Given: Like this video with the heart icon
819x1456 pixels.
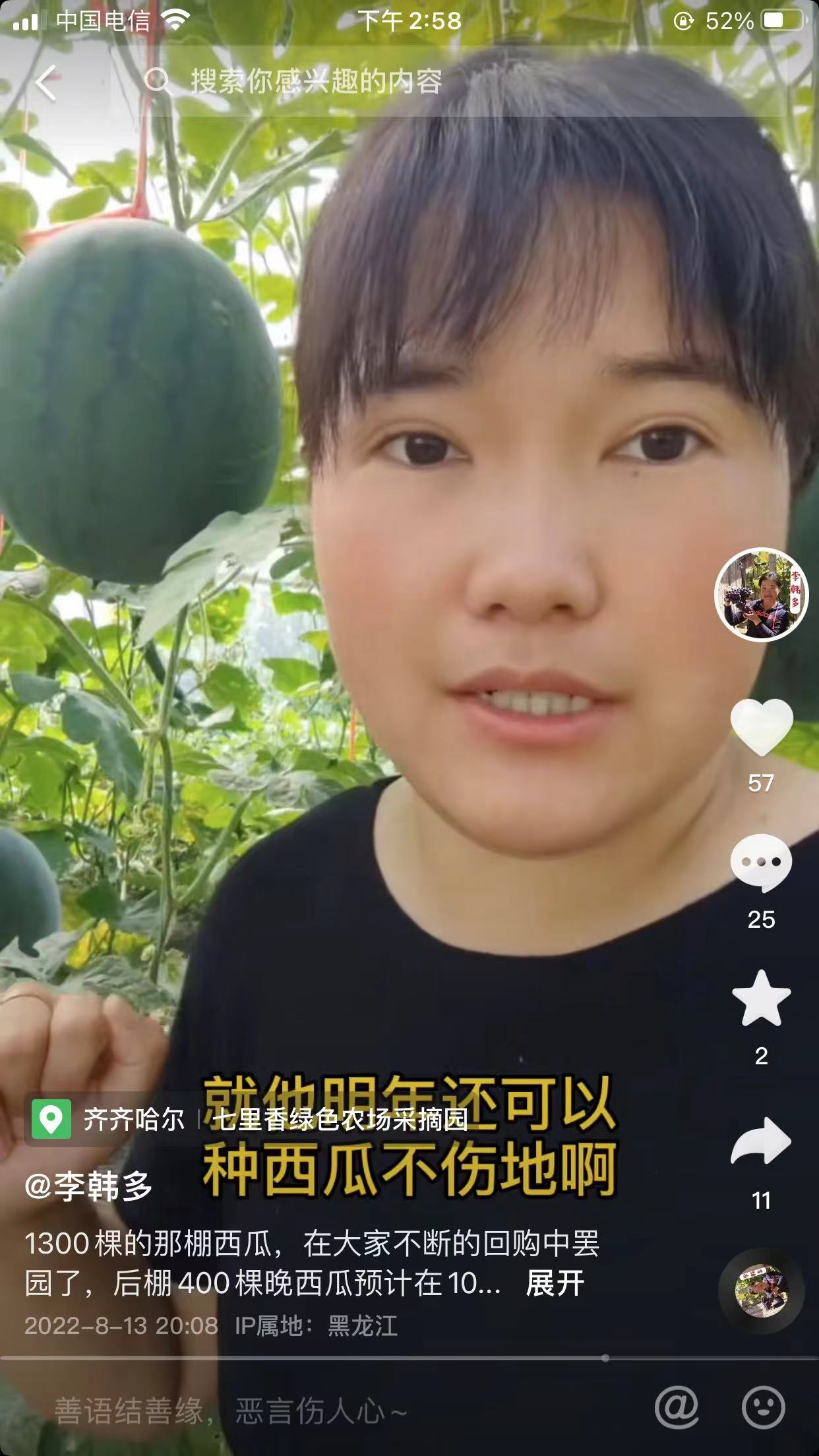Looking at the screenshot, I should click(x=762, y=727).
